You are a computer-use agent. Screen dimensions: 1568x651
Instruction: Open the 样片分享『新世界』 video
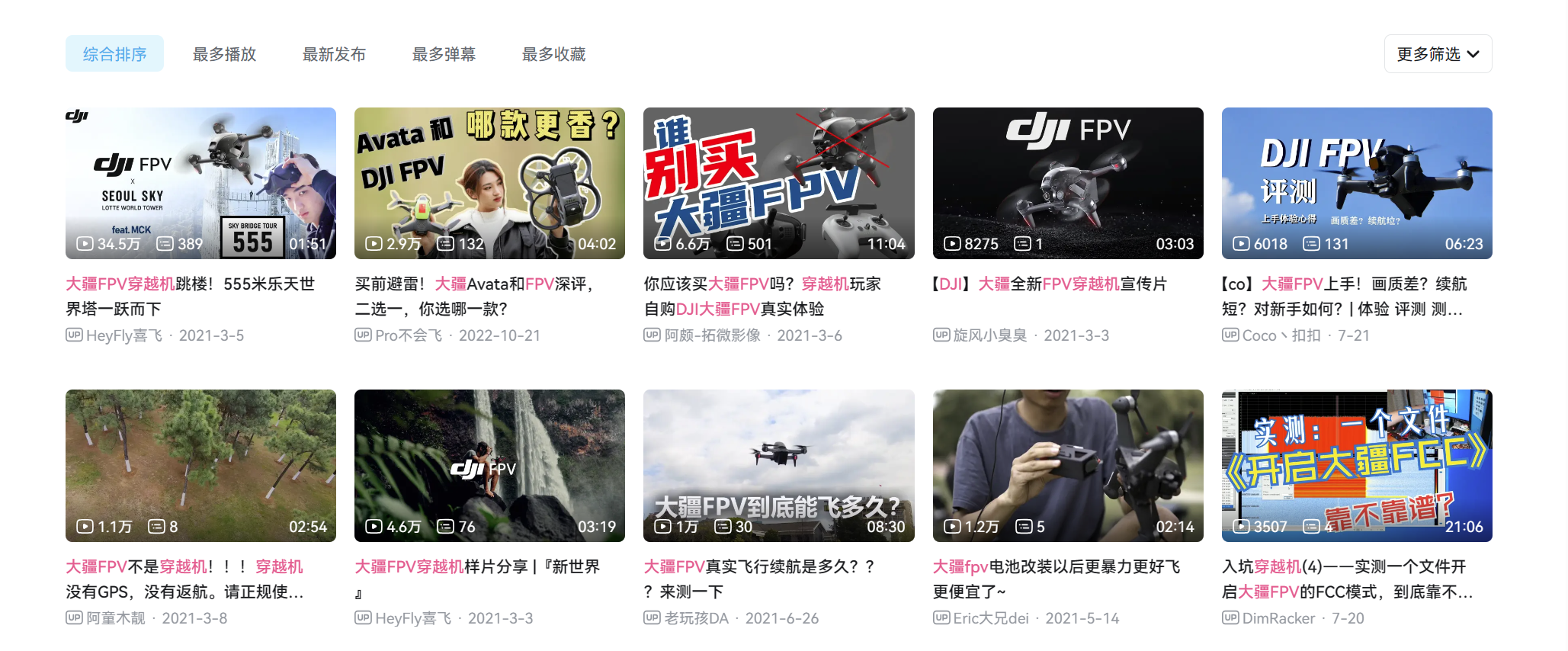click(489, 466)
